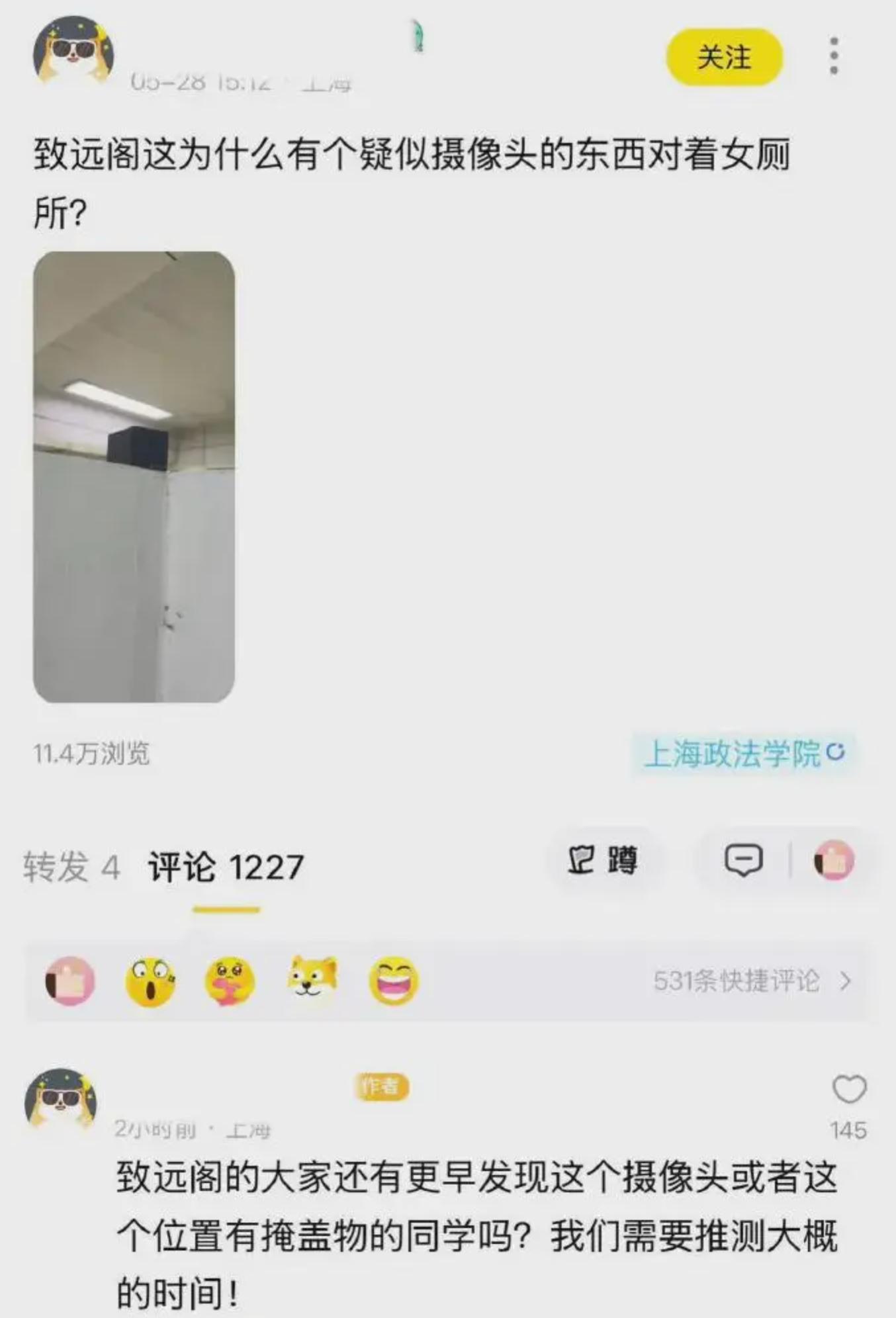Send the laughing face quick reaction
The height and width of the screenshot is (1318, 896).
click(394, 981)
